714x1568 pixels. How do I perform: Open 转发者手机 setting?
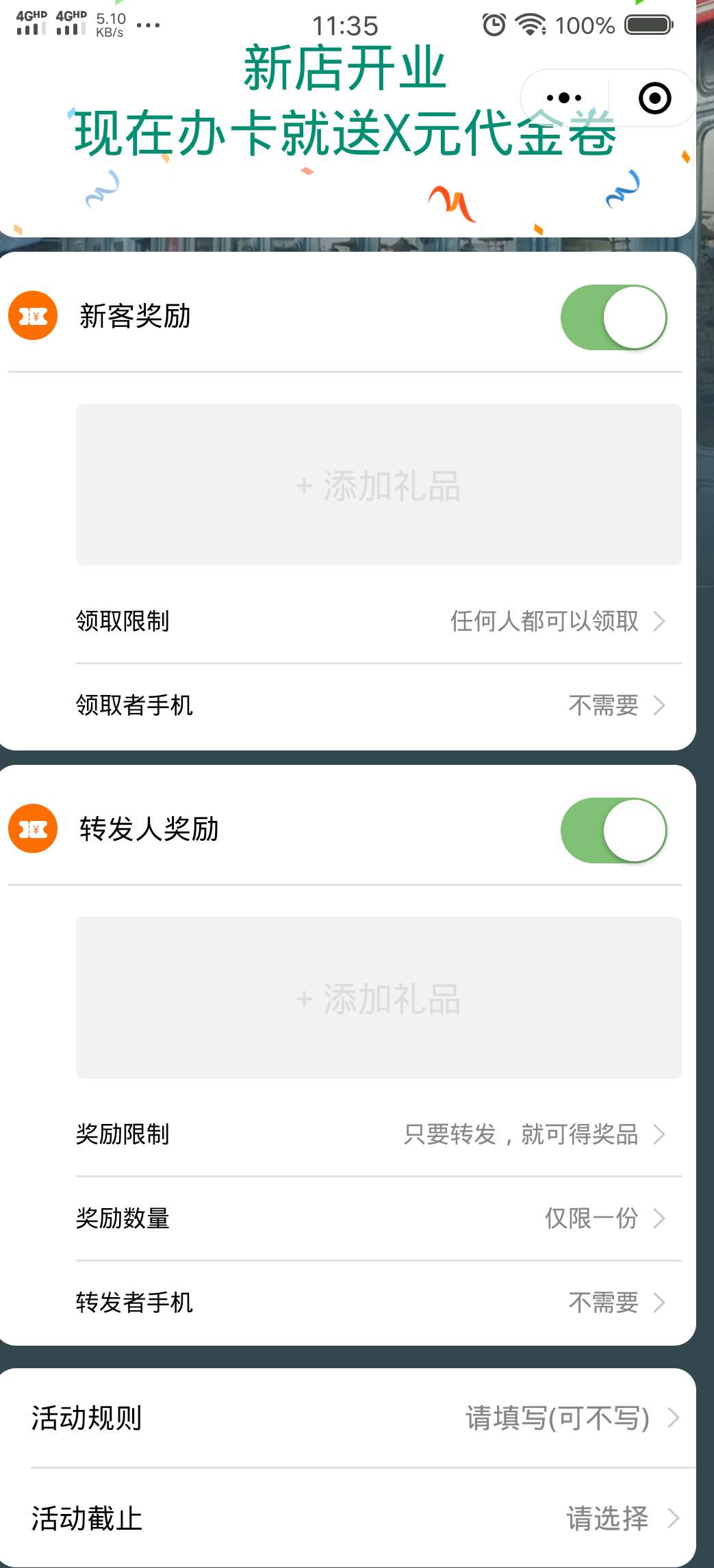379,1303
